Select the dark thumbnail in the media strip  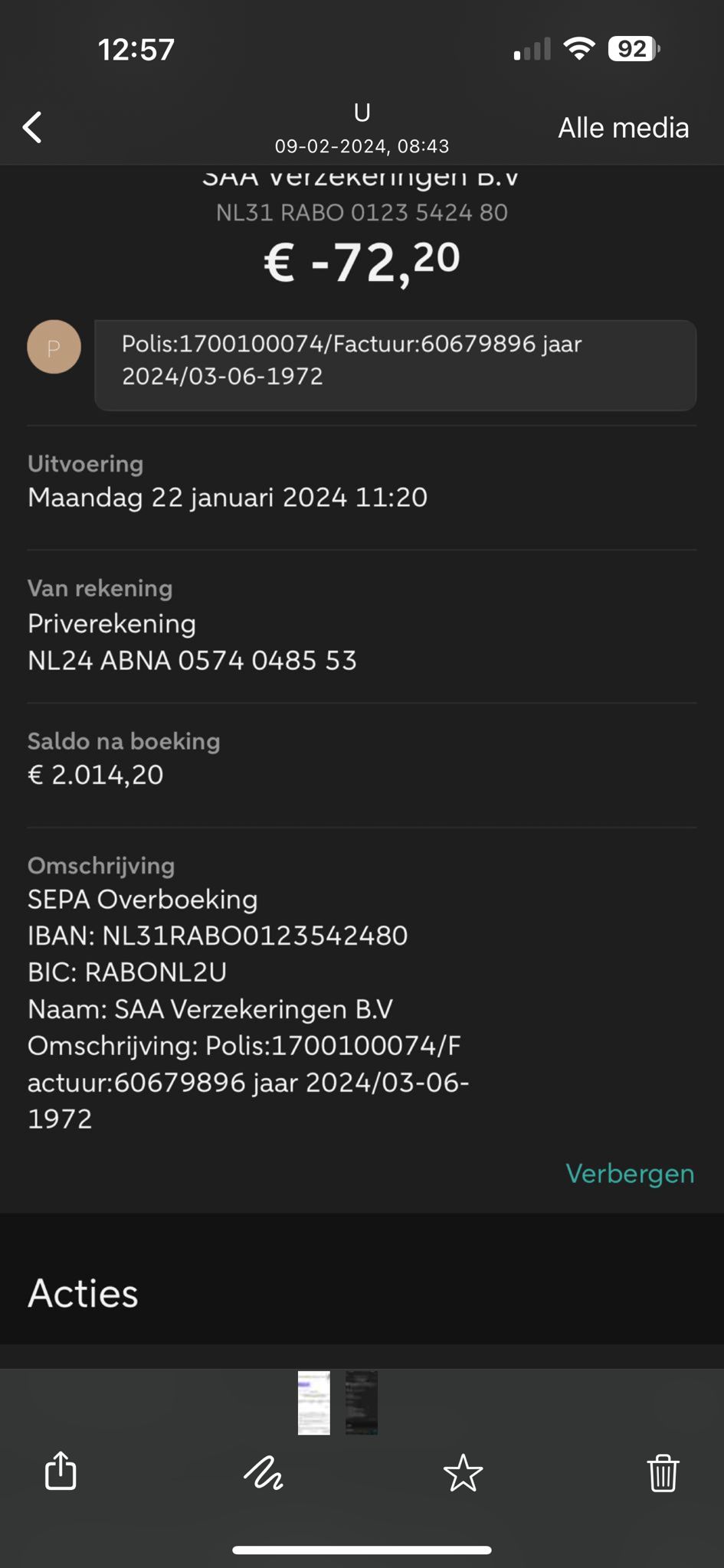pos(362,1403)
